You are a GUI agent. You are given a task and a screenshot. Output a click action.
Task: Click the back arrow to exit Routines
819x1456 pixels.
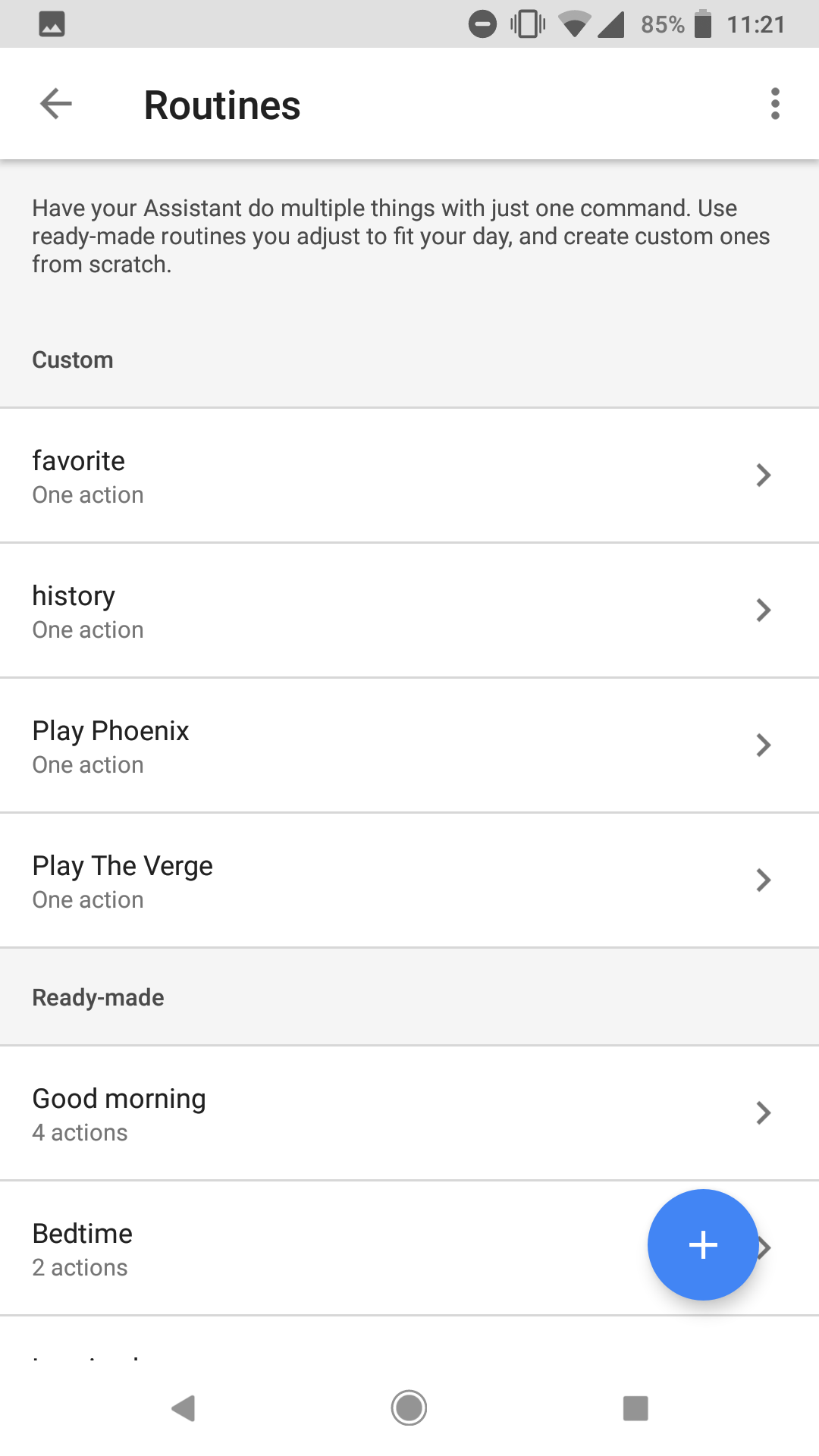(55, 104)
